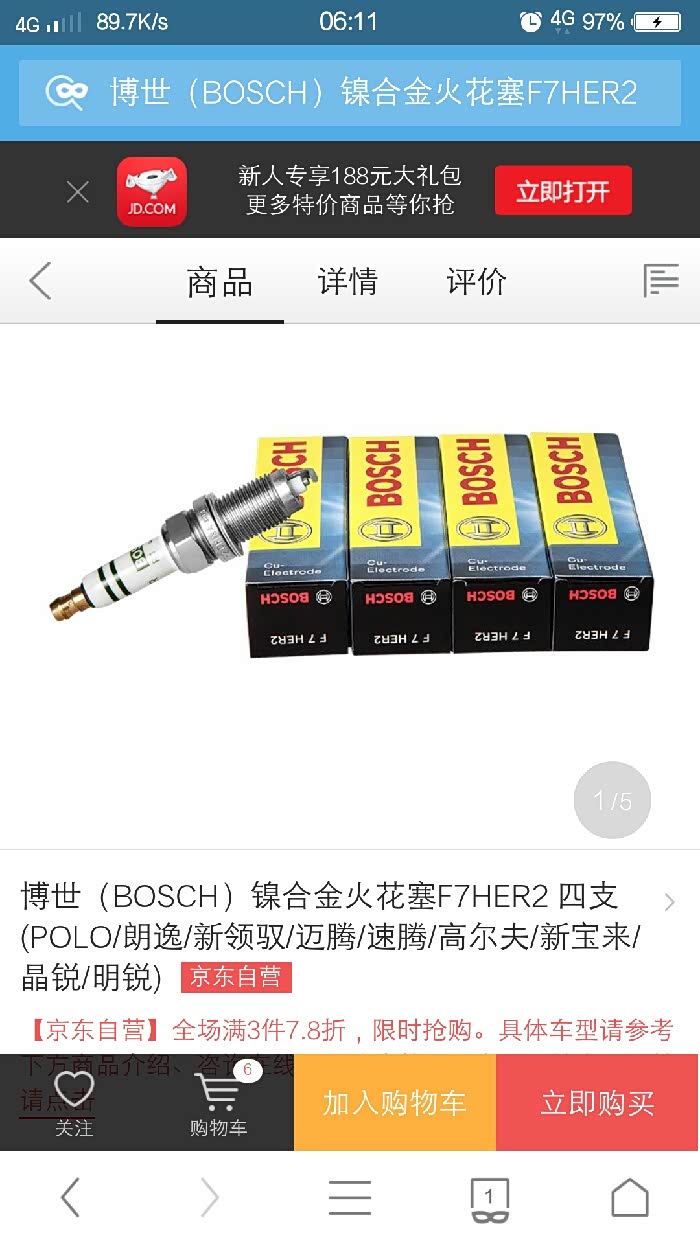Open the Bosch spark plug product image
Screen dimensions: 700x1244
tap(350, 545)
